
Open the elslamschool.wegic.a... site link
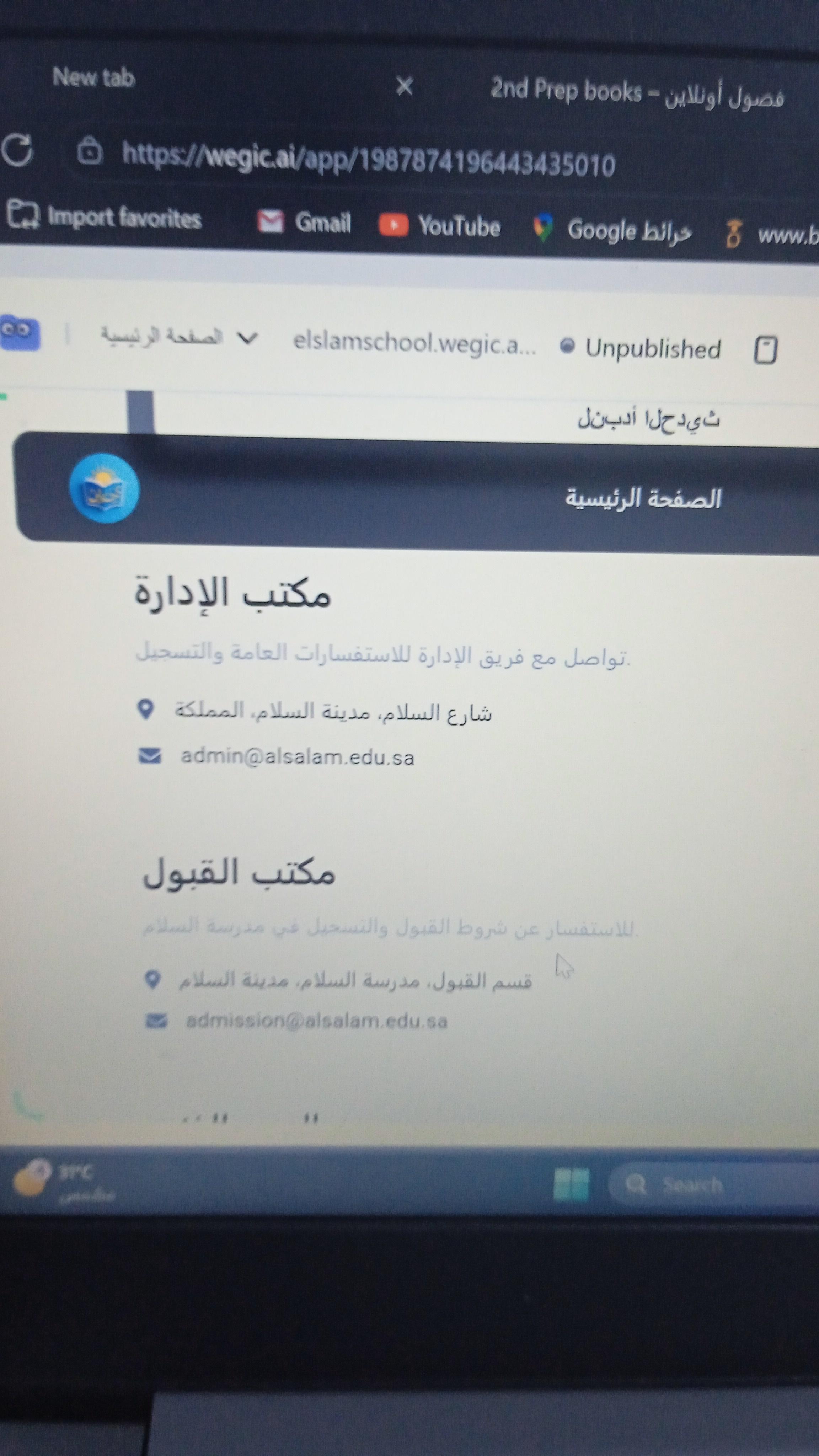pyautogui.click(x=414, y=343)
